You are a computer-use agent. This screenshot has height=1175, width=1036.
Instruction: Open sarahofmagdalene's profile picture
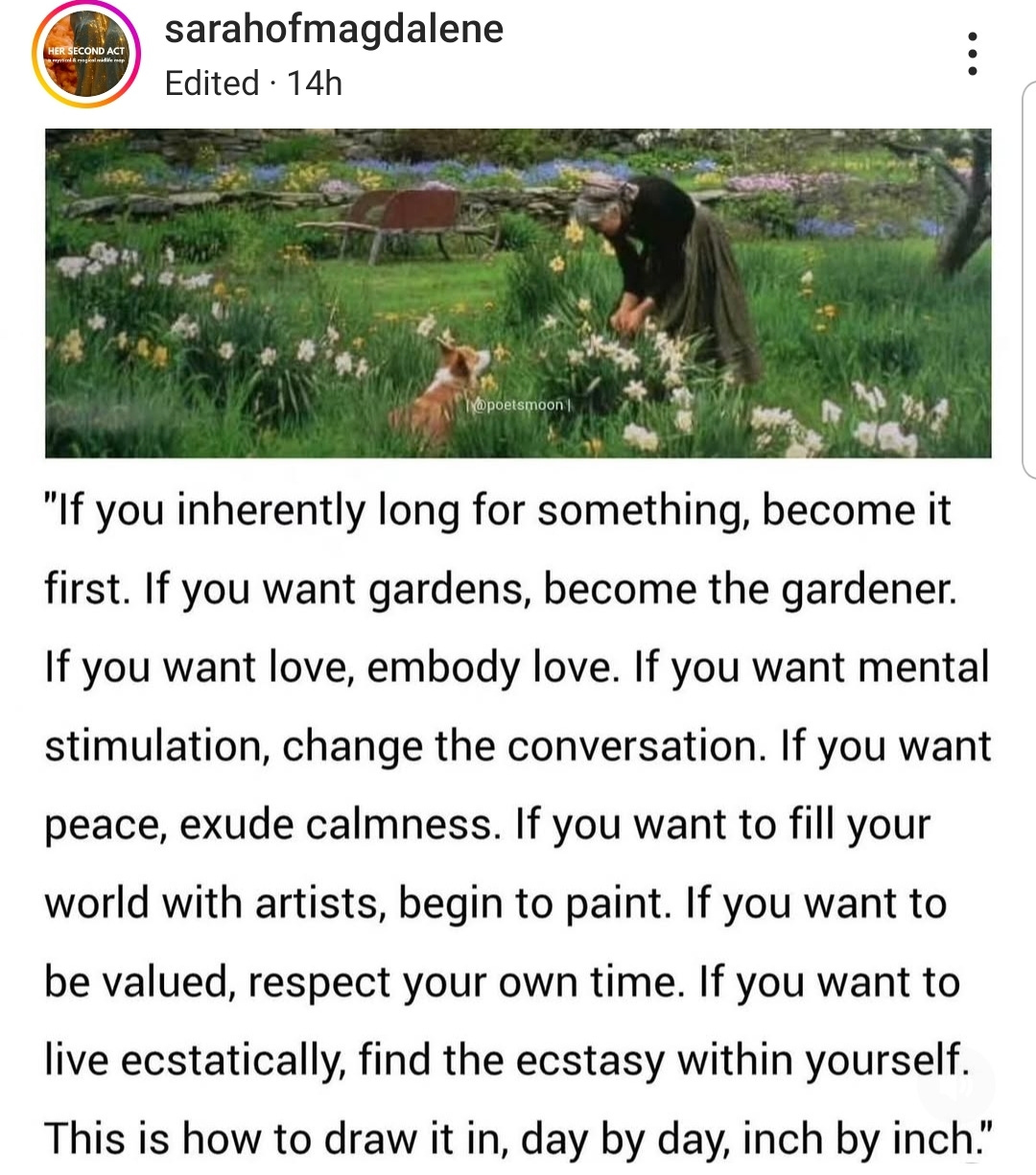click(x=86, y=54)
